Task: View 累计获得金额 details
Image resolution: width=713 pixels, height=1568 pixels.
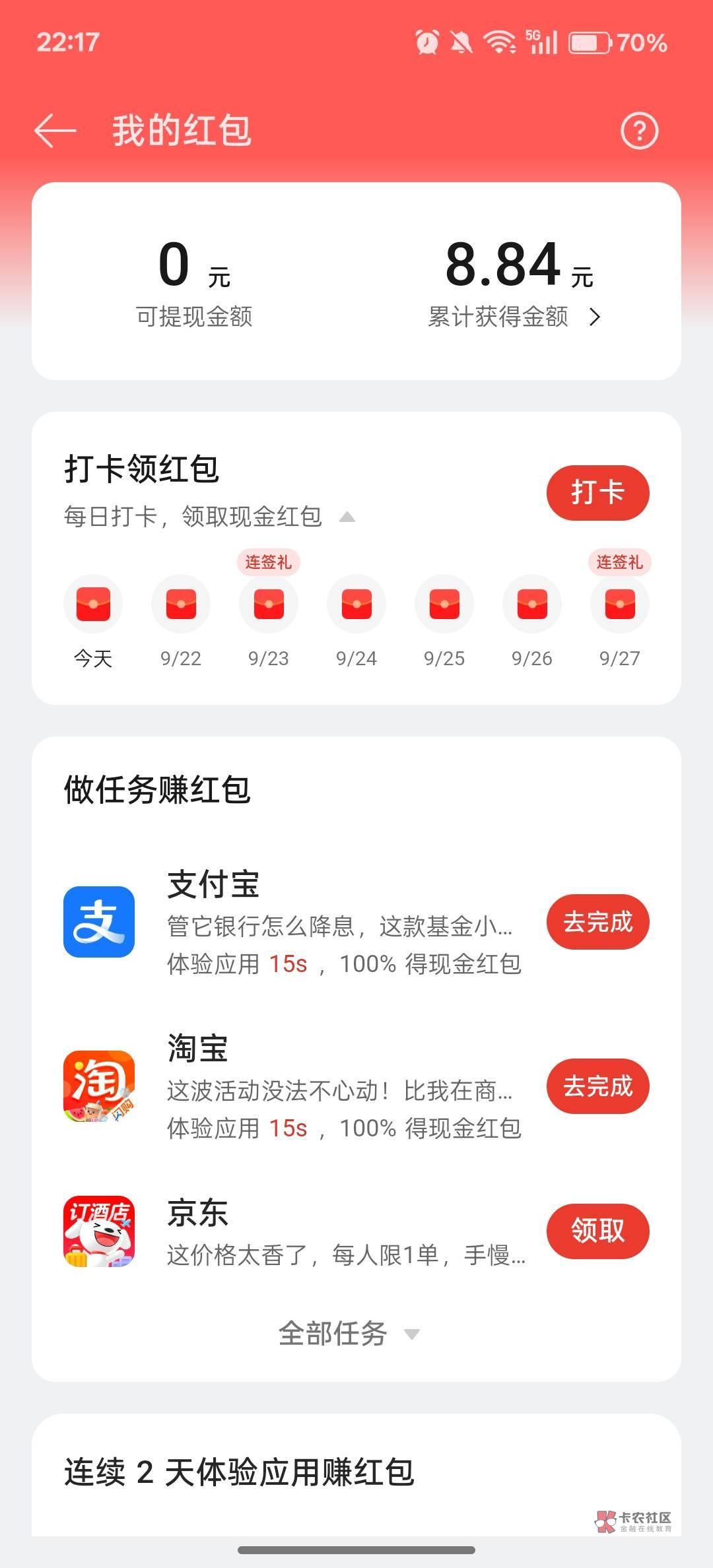Action: [x=515, y=317]
